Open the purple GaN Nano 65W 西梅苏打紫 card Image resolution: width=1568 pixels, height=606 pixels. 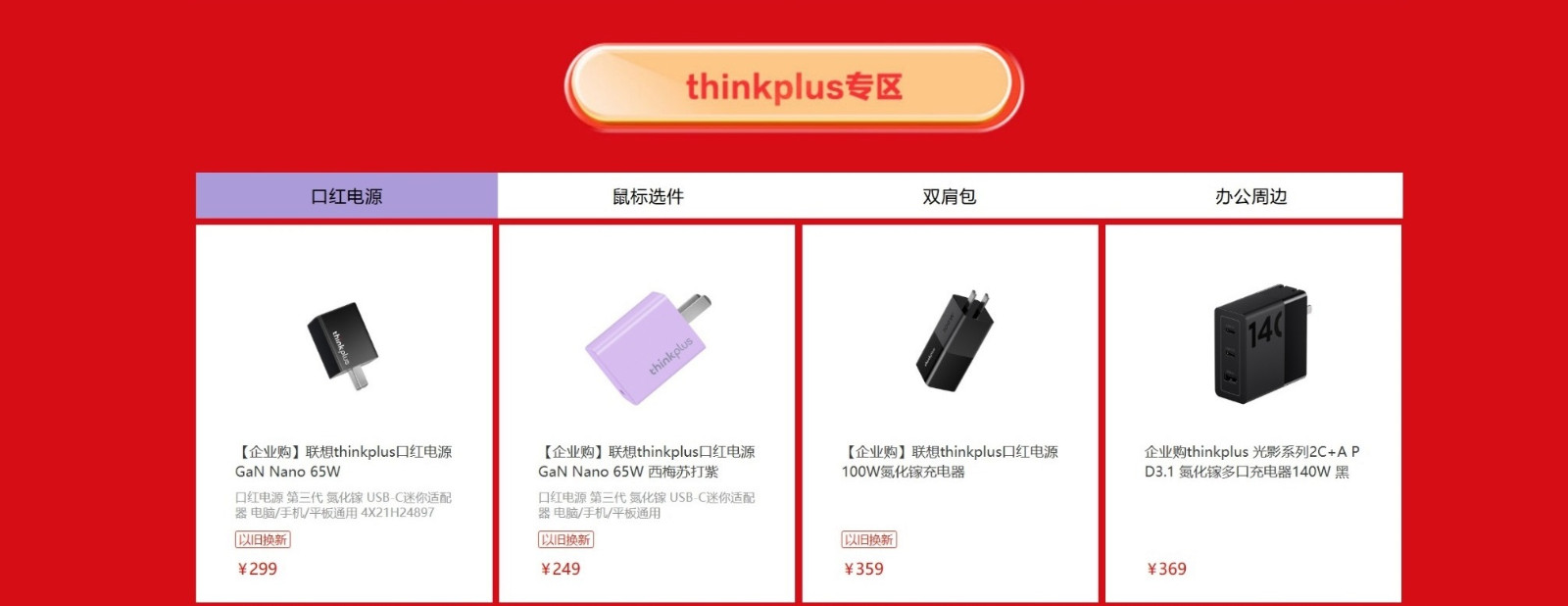647,412
